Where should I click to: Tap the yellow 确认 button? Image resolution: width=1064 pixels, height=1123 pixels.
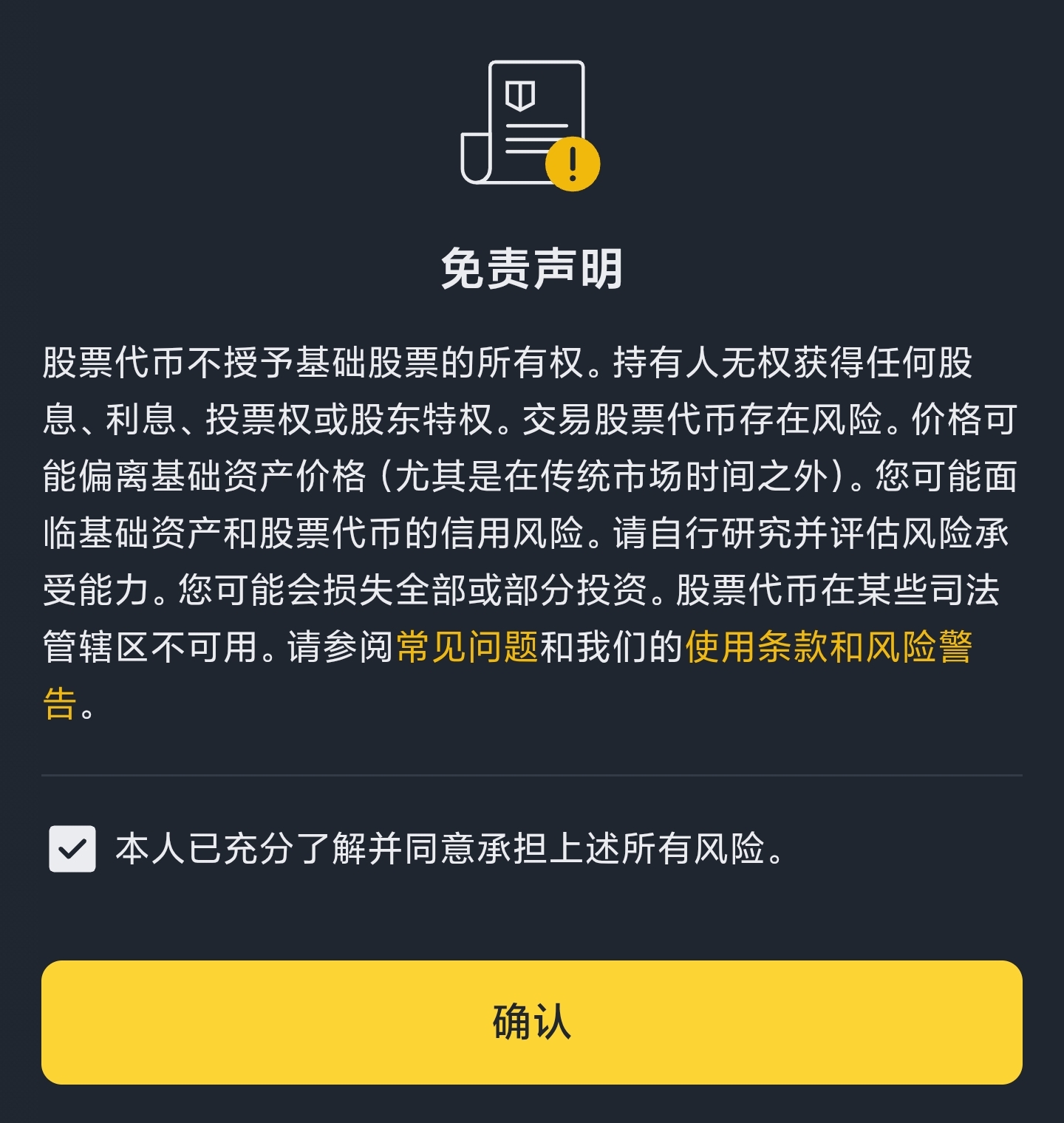coord(532,1023)
